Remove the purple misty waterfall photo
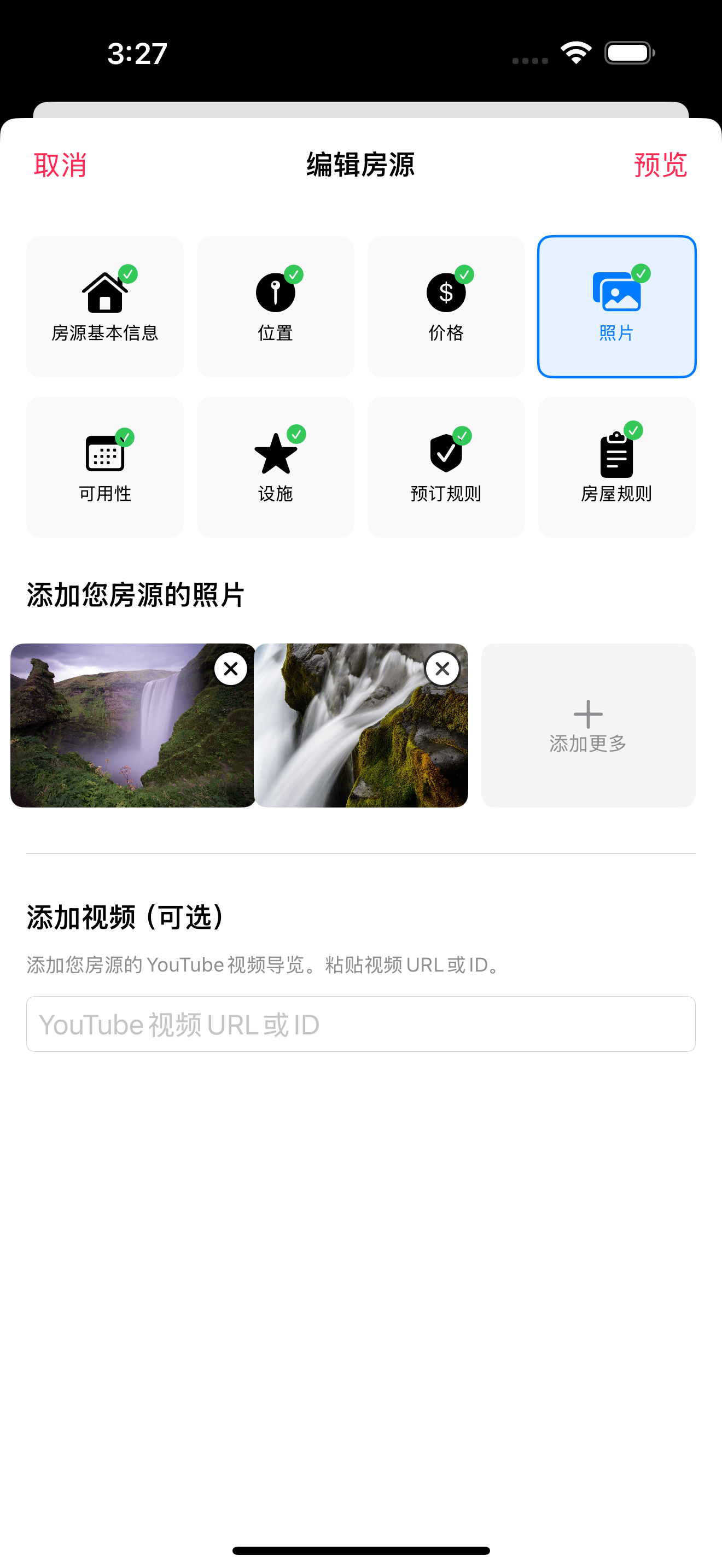This screenshot has height=1568, width=722. point(231,669)
